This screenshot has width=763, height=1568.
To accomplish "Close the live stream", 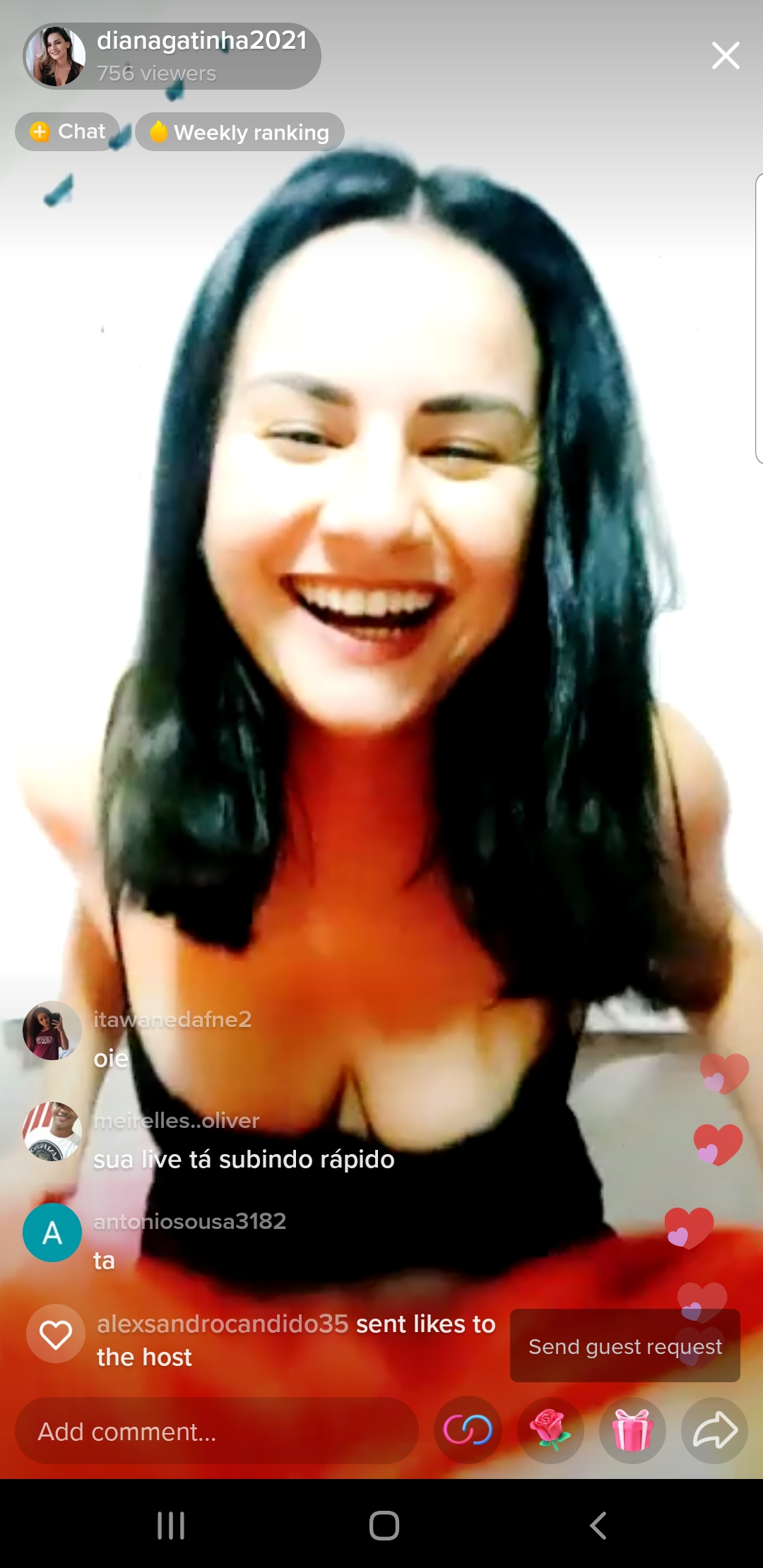I will point(726,56).
